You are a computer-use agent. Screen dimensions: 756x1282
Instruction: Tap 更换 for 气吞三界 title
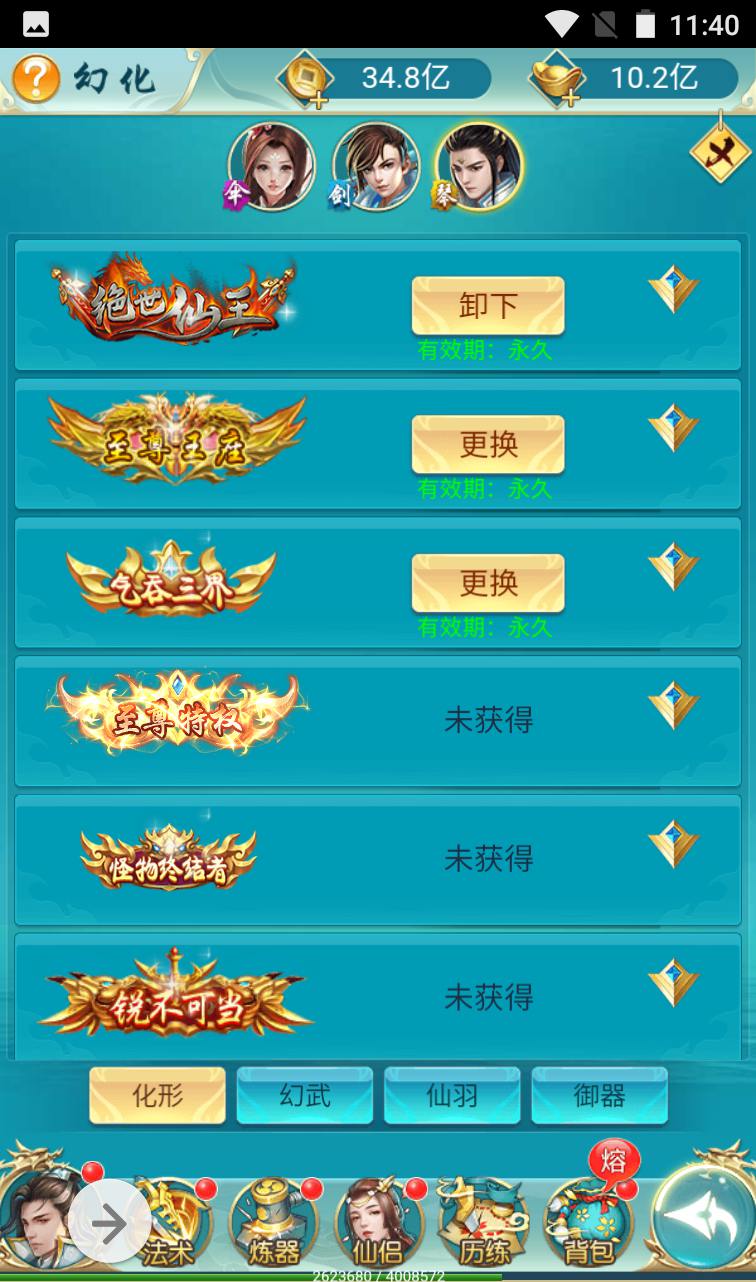(488, 583)
